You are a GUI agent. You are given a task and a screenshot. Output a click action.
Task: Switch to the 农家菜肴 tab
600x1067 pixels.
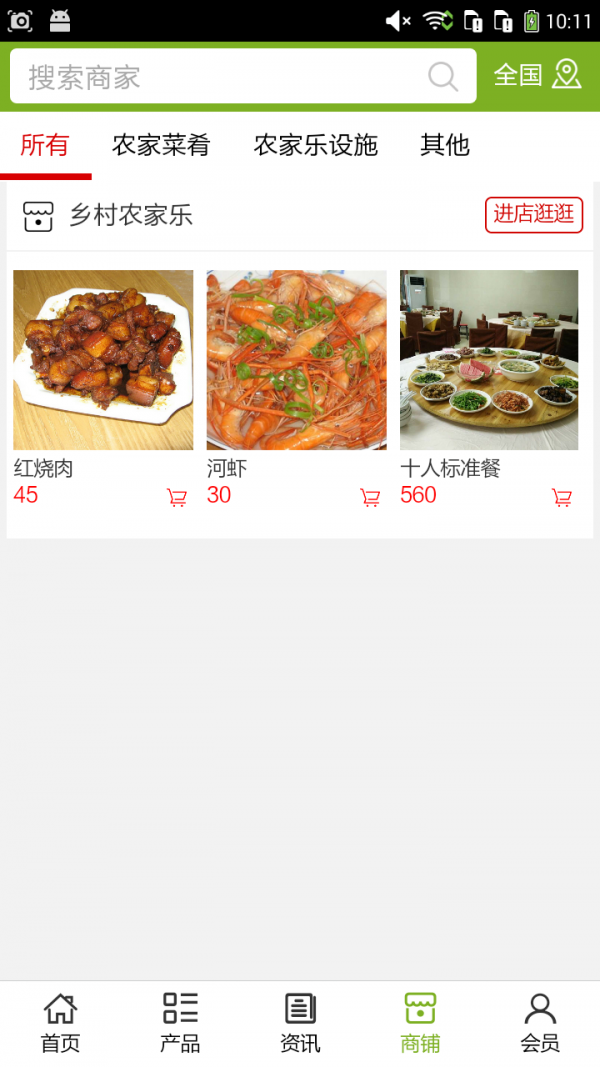[161, 145]
